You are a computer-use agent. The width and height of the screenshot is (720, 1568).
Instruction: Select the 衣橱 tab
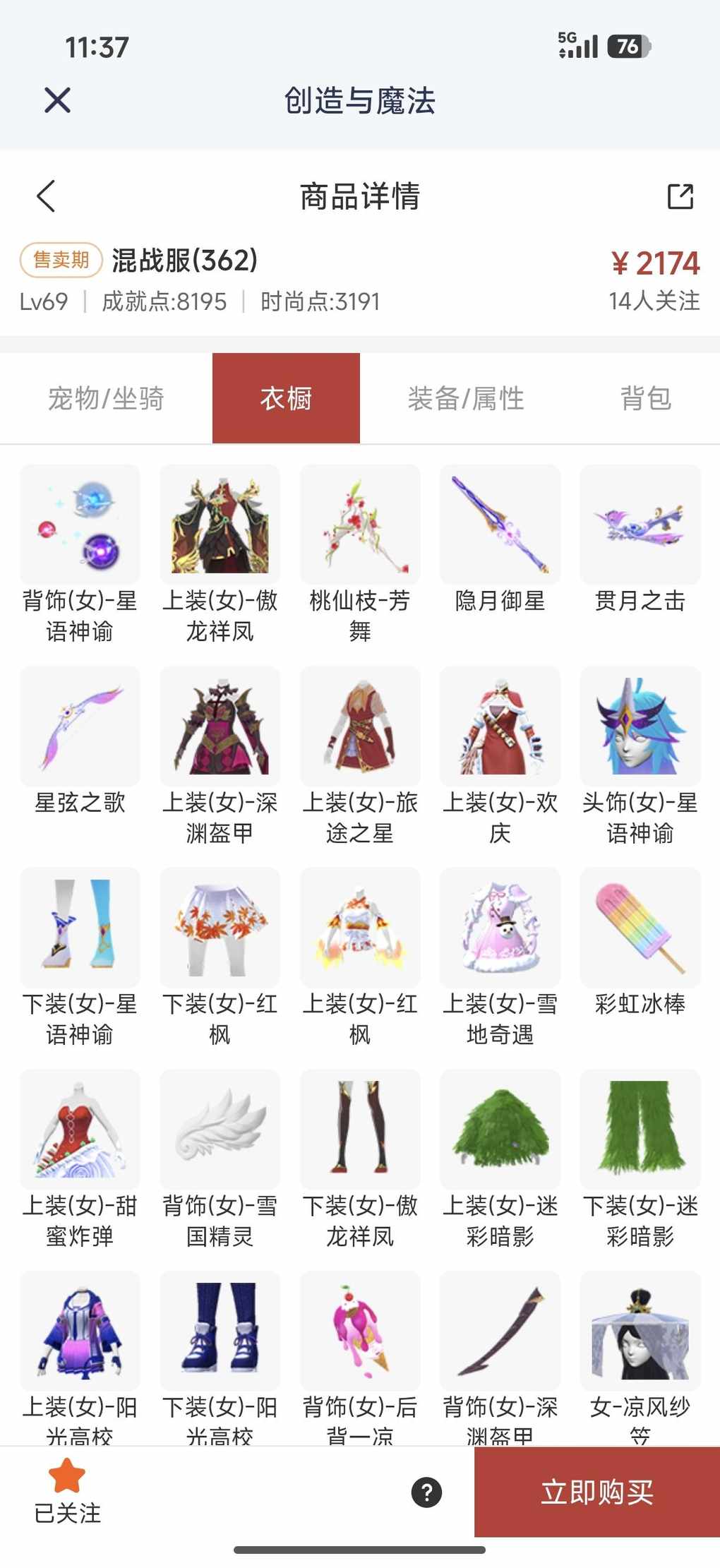pyautogui.click(x=286, y=399)
